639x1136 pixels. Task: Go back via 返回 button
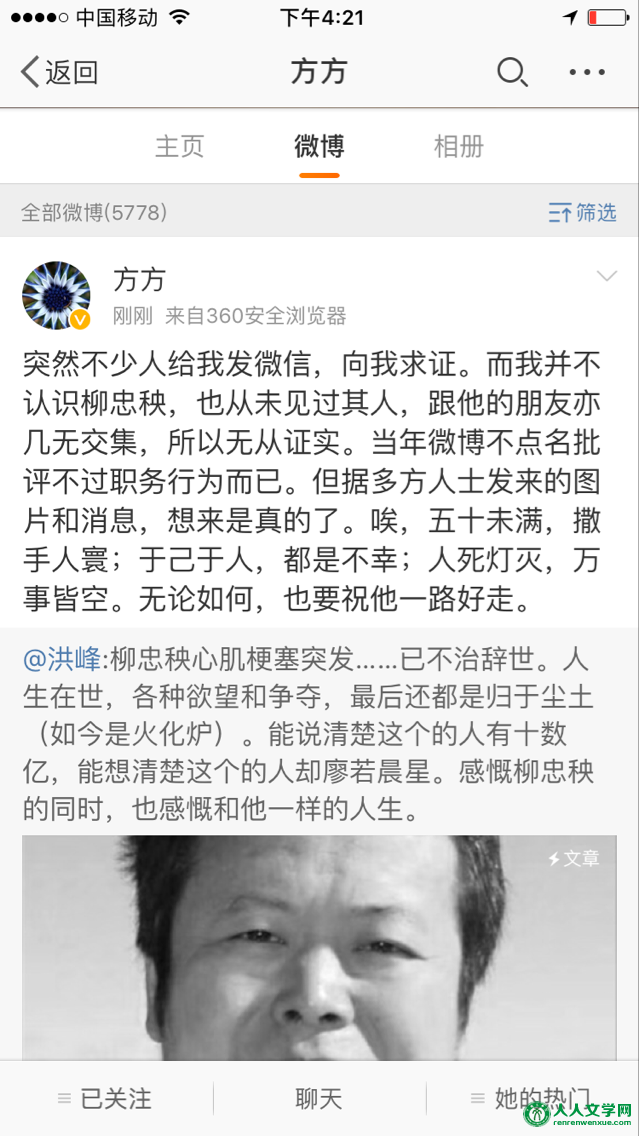coord(60,72)
